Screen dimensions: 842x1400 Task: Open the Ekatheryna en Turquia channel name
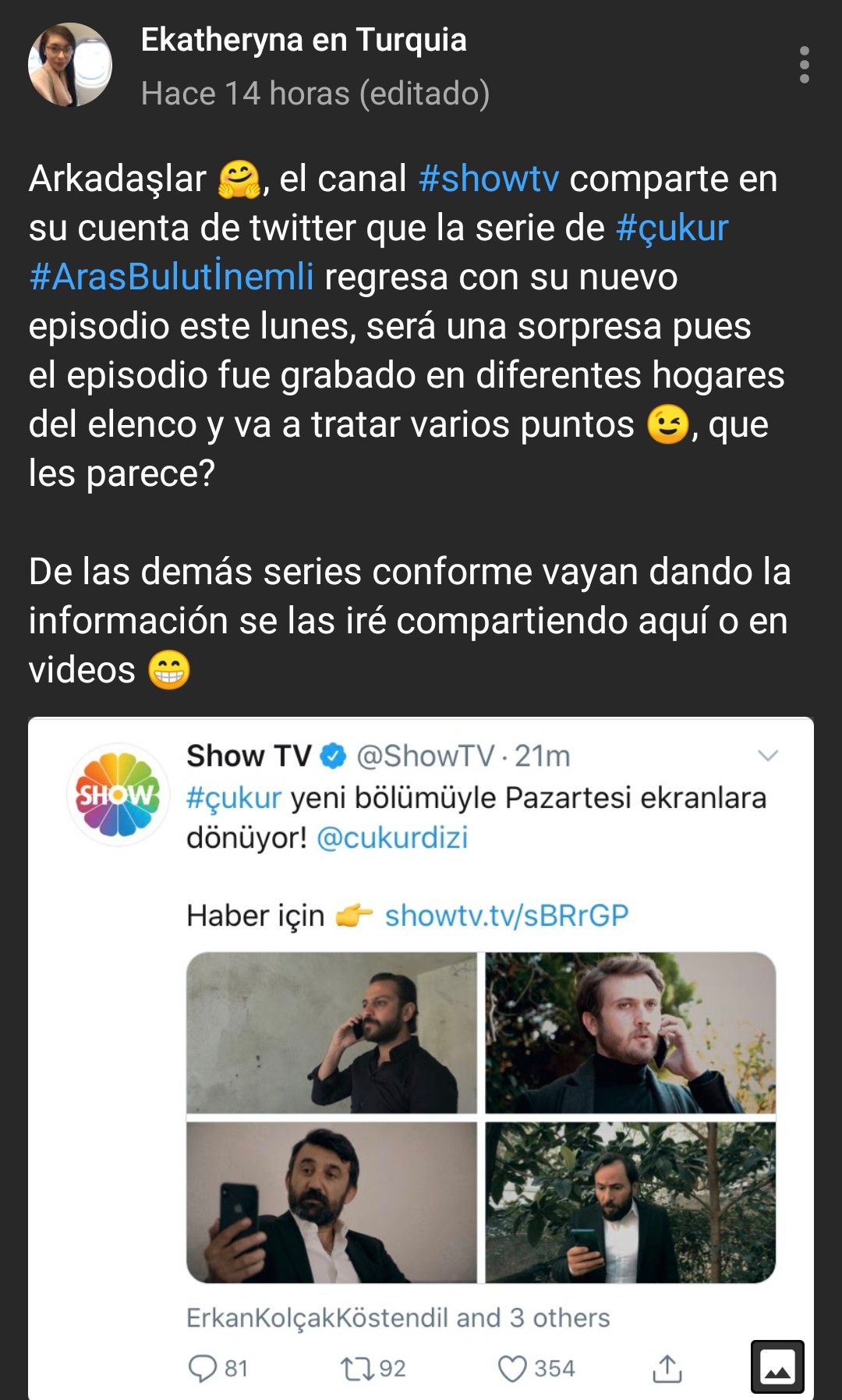point(303,40)
